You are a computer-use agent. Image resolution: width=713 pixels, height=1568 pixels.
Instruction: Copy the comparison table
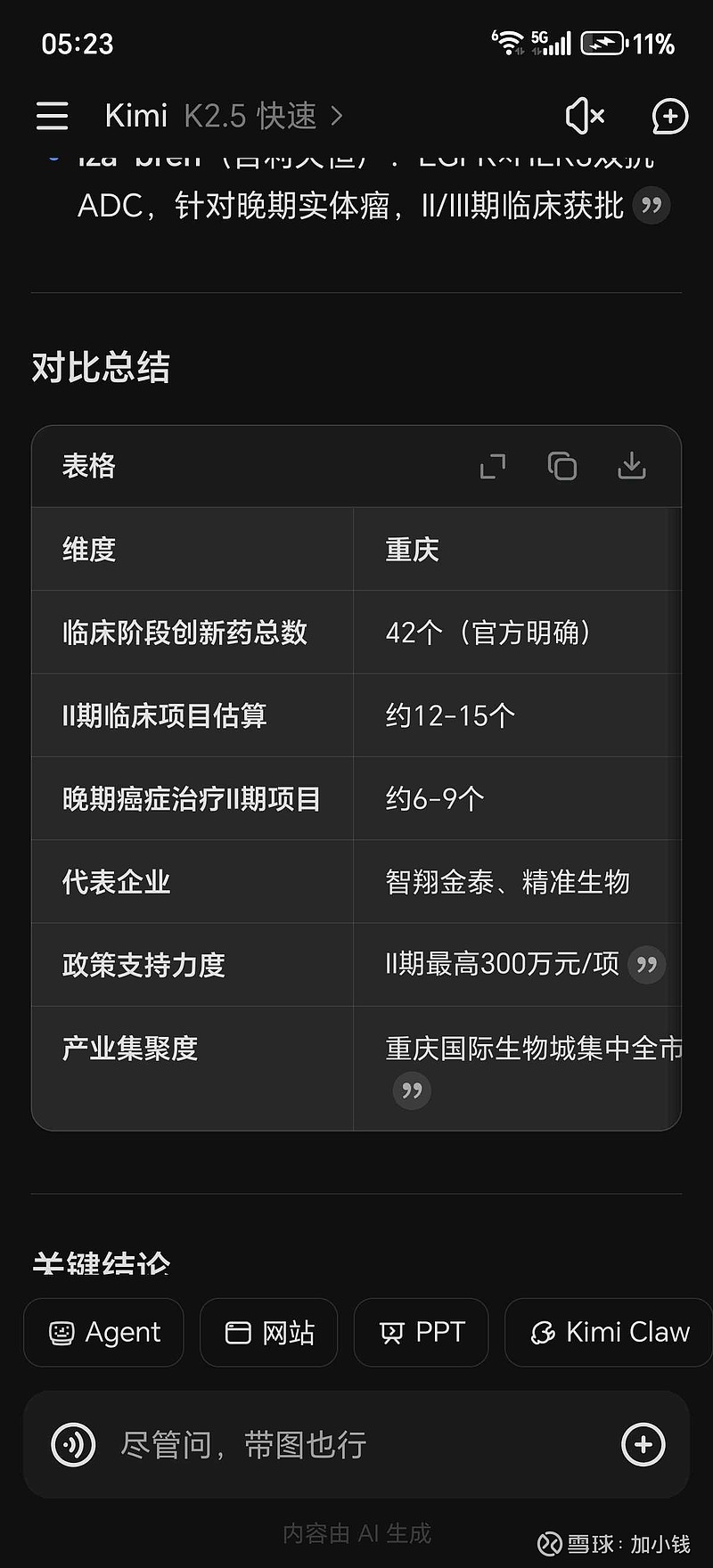point(561,465)
